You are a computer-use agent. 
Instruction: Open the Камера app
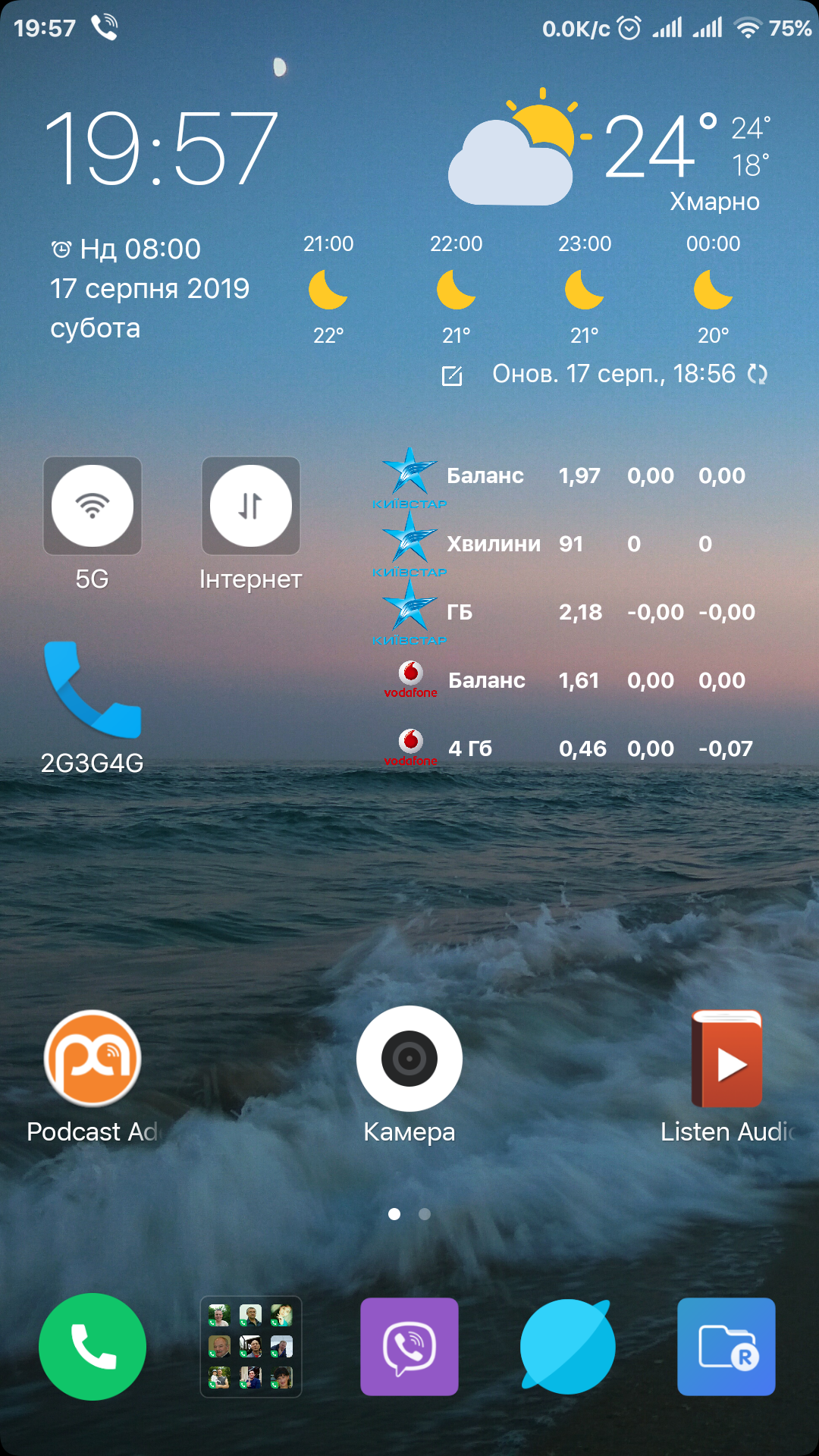(409, 1059)
